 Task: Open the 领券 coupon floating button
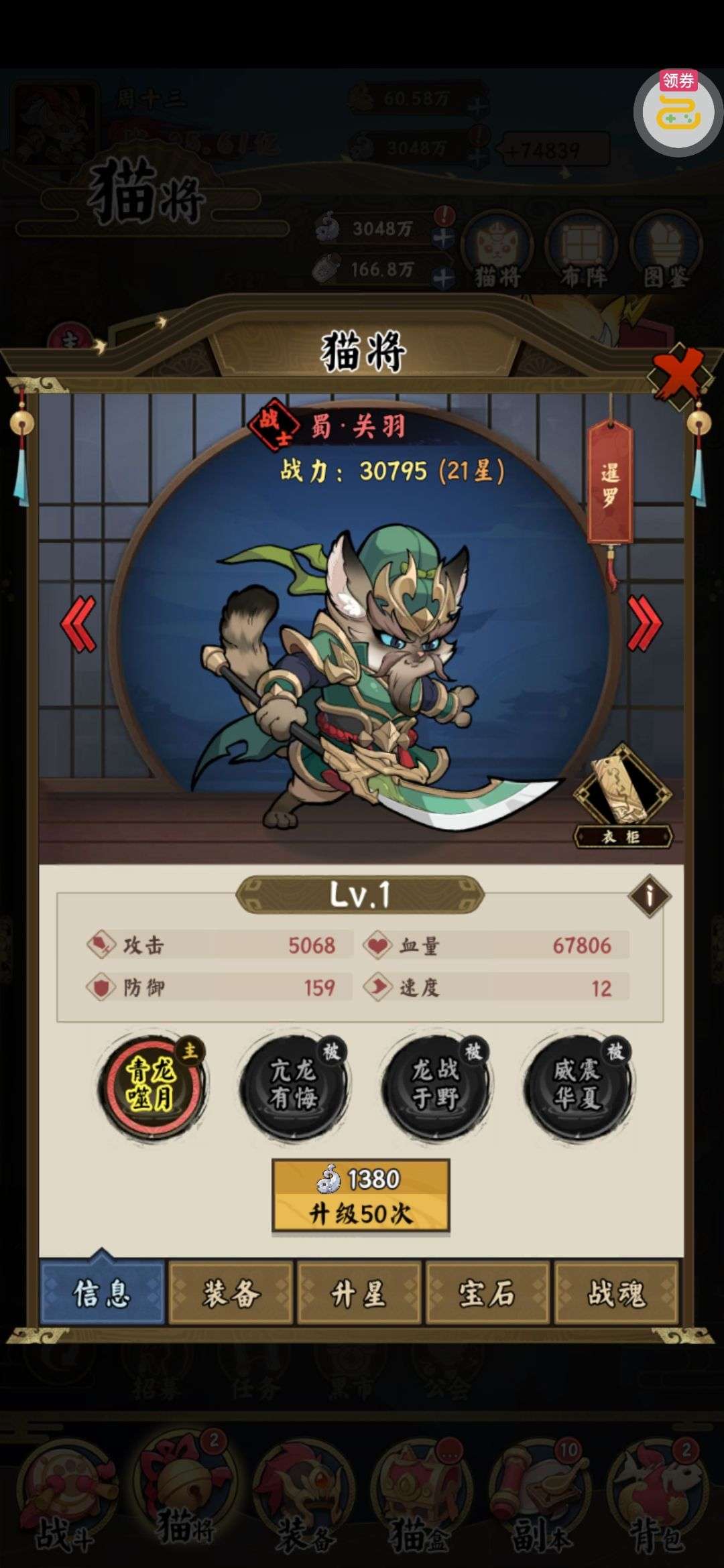pos(678,111)
